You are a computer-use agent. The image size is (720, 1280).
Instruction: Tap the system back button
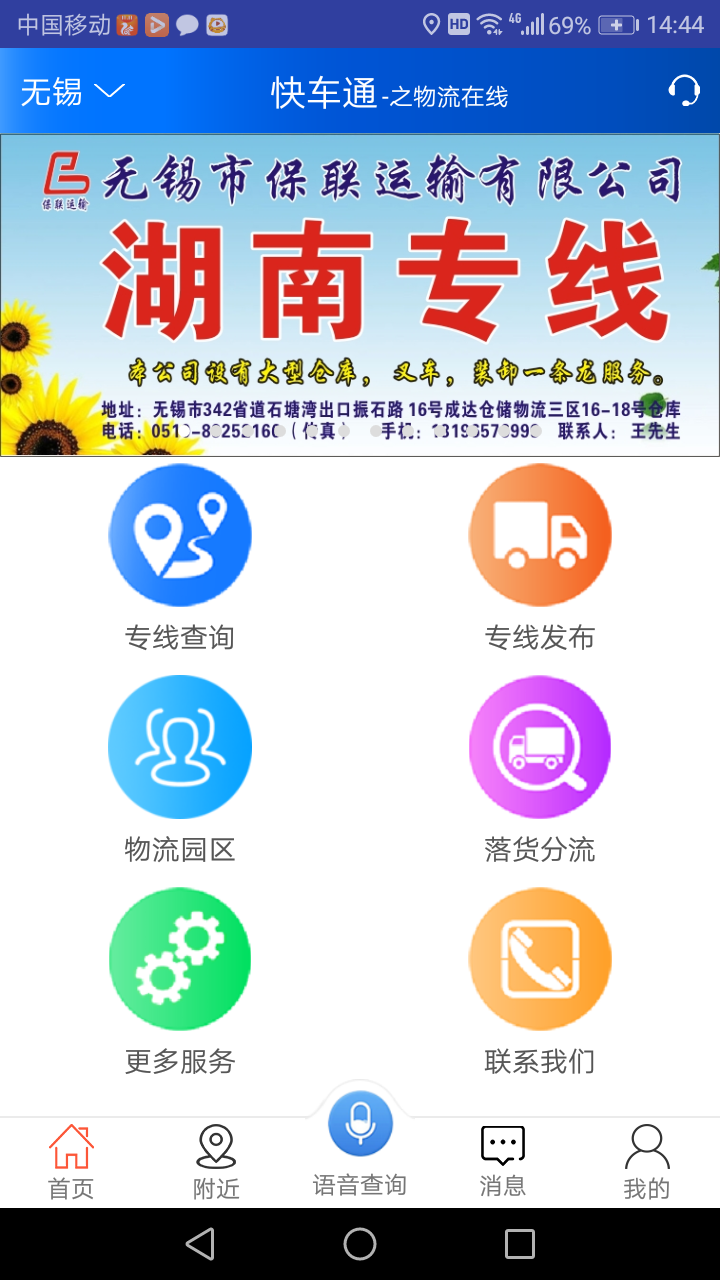(200, 1244)
